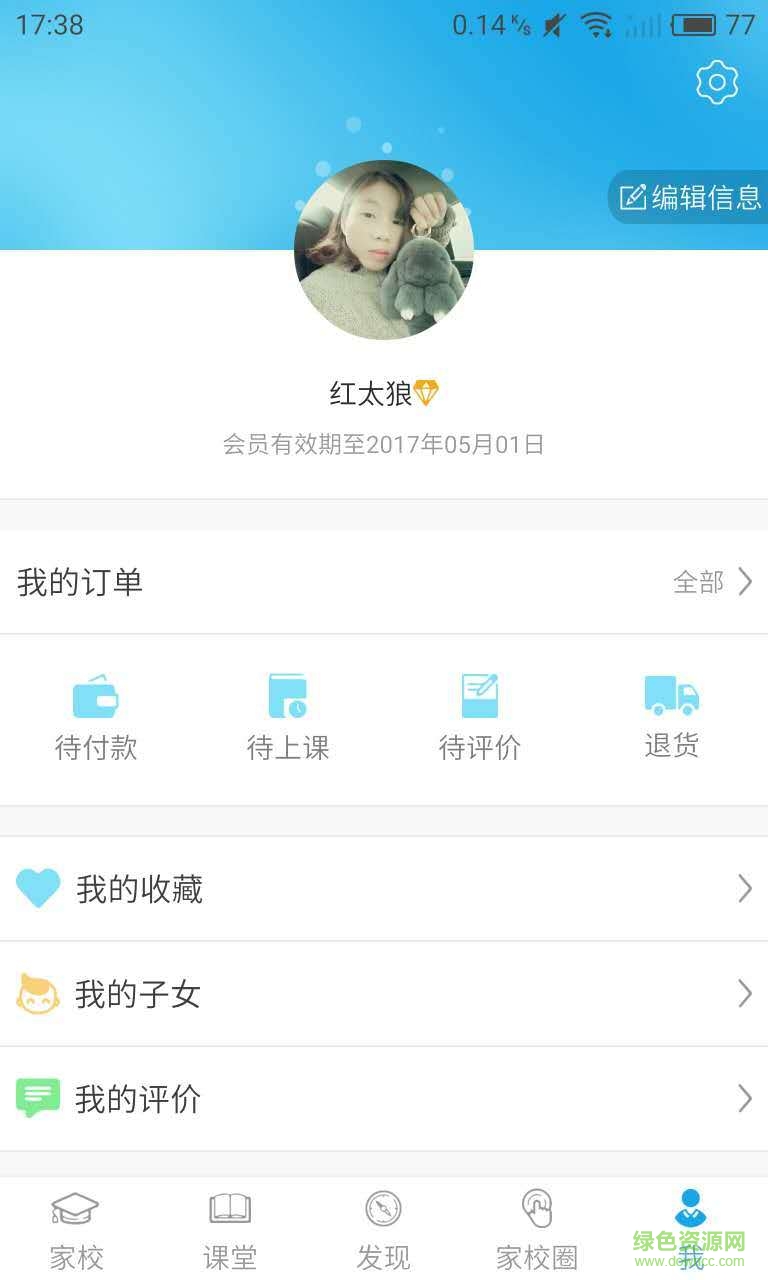768x1280 pixels.
Task: Click the 退货 returns truck icon
Action: tap(671, 695)
